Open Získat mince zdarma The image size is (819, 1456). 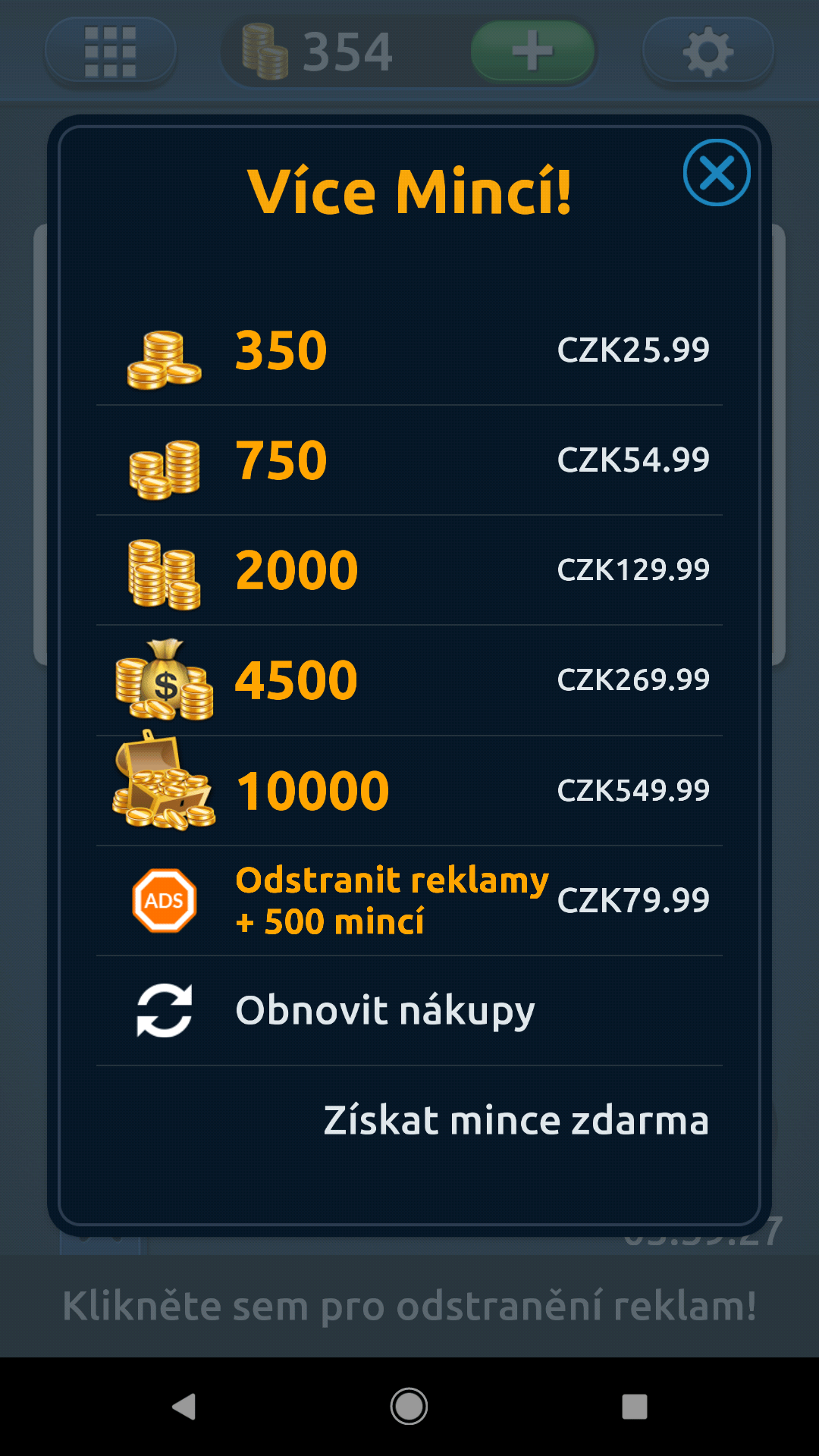516,1120
